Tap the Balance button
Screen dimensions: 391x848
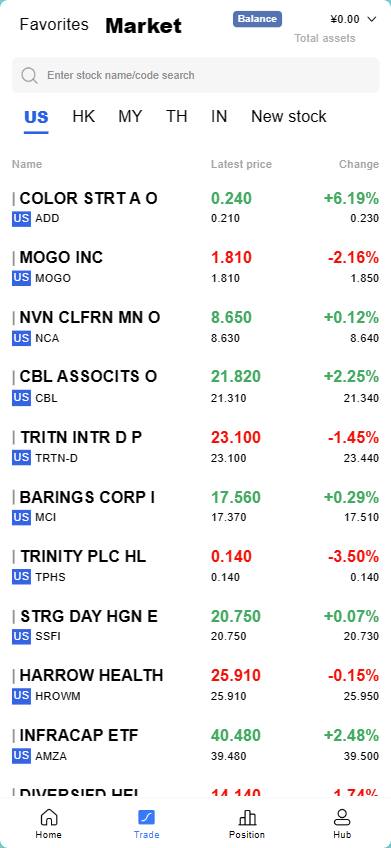click(x=257, y=19)
